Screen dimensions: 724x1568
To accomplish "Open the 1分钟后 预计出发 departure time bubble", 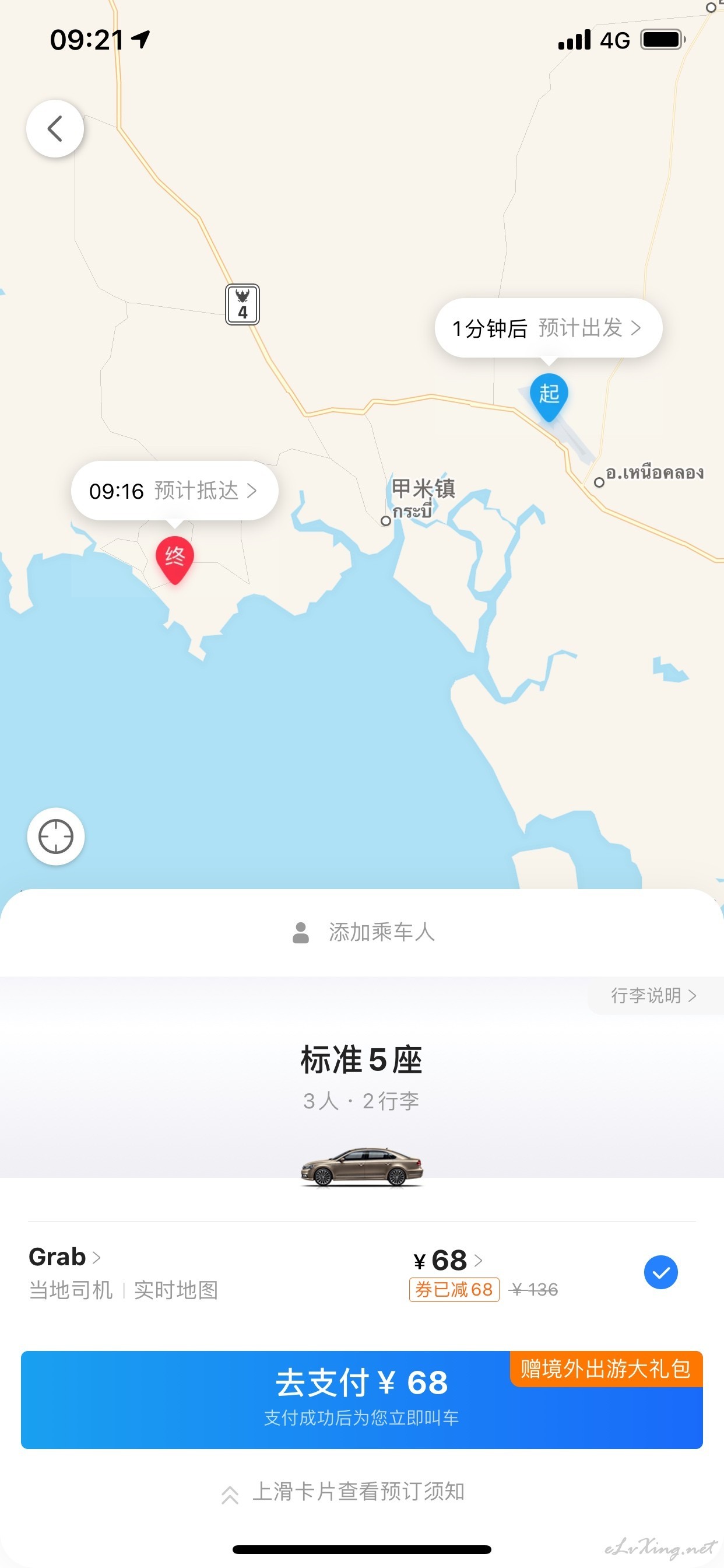I will tap(548, 328).
